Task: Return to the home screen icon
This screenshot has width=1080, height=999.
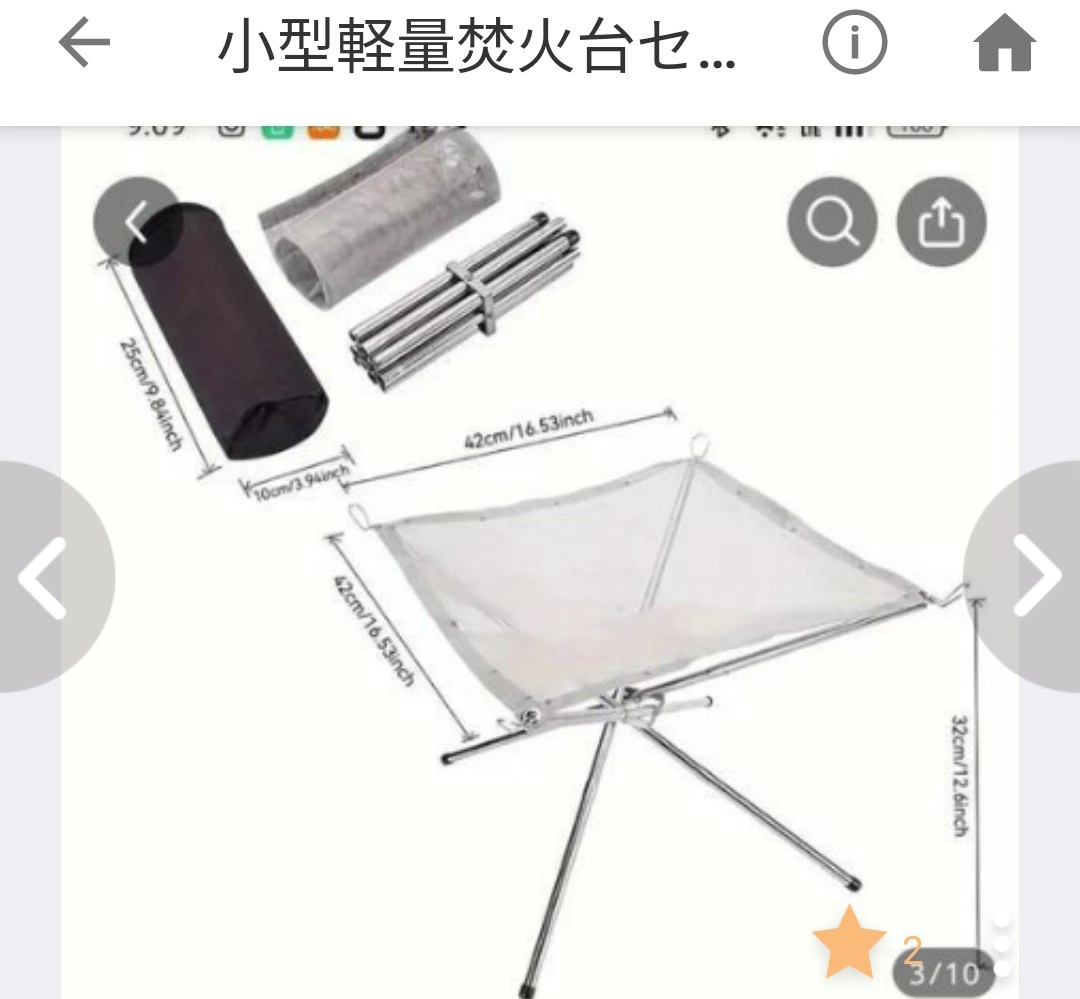Action: coord(1004,45)
